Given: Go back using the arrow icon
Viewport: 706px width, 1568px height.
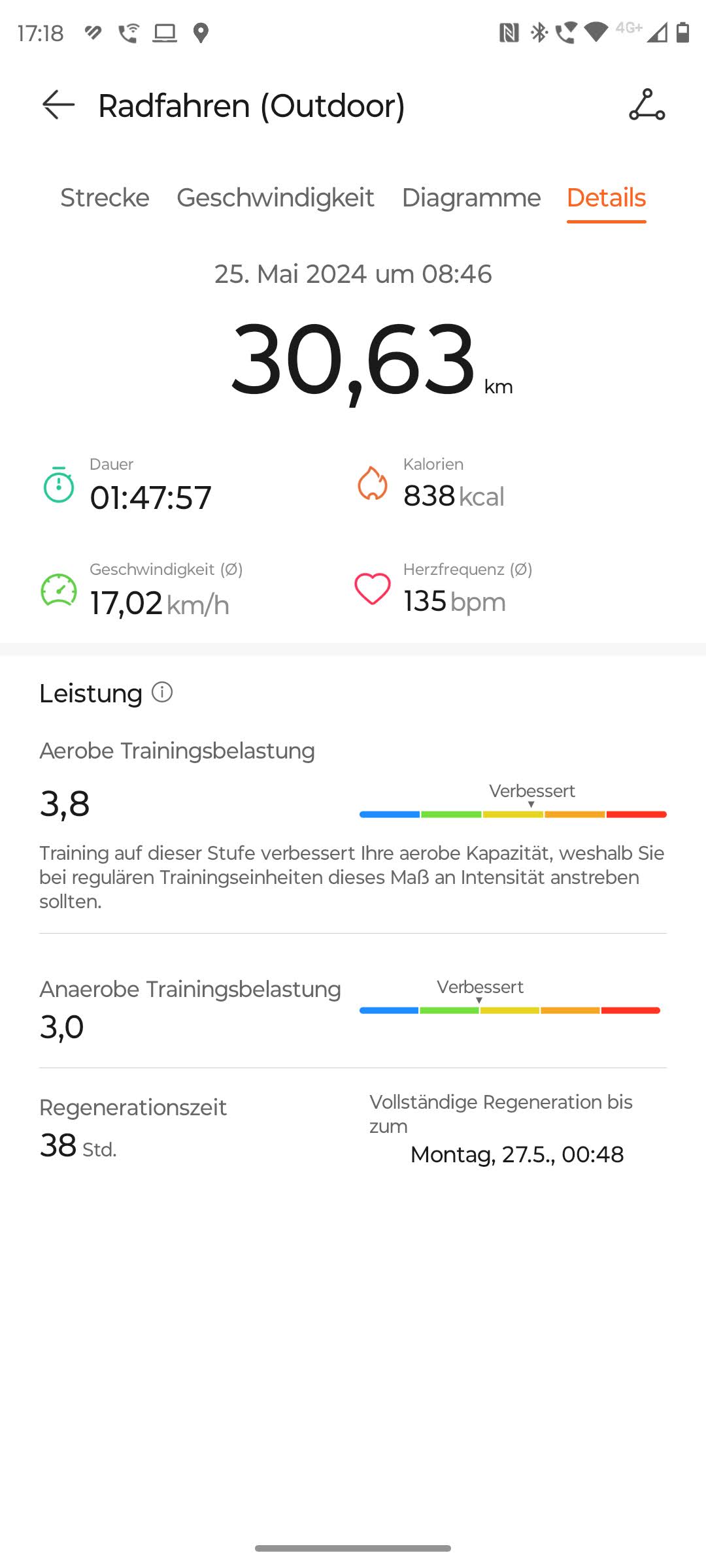Looking at the screenshot, I should (x=59, y=105).
